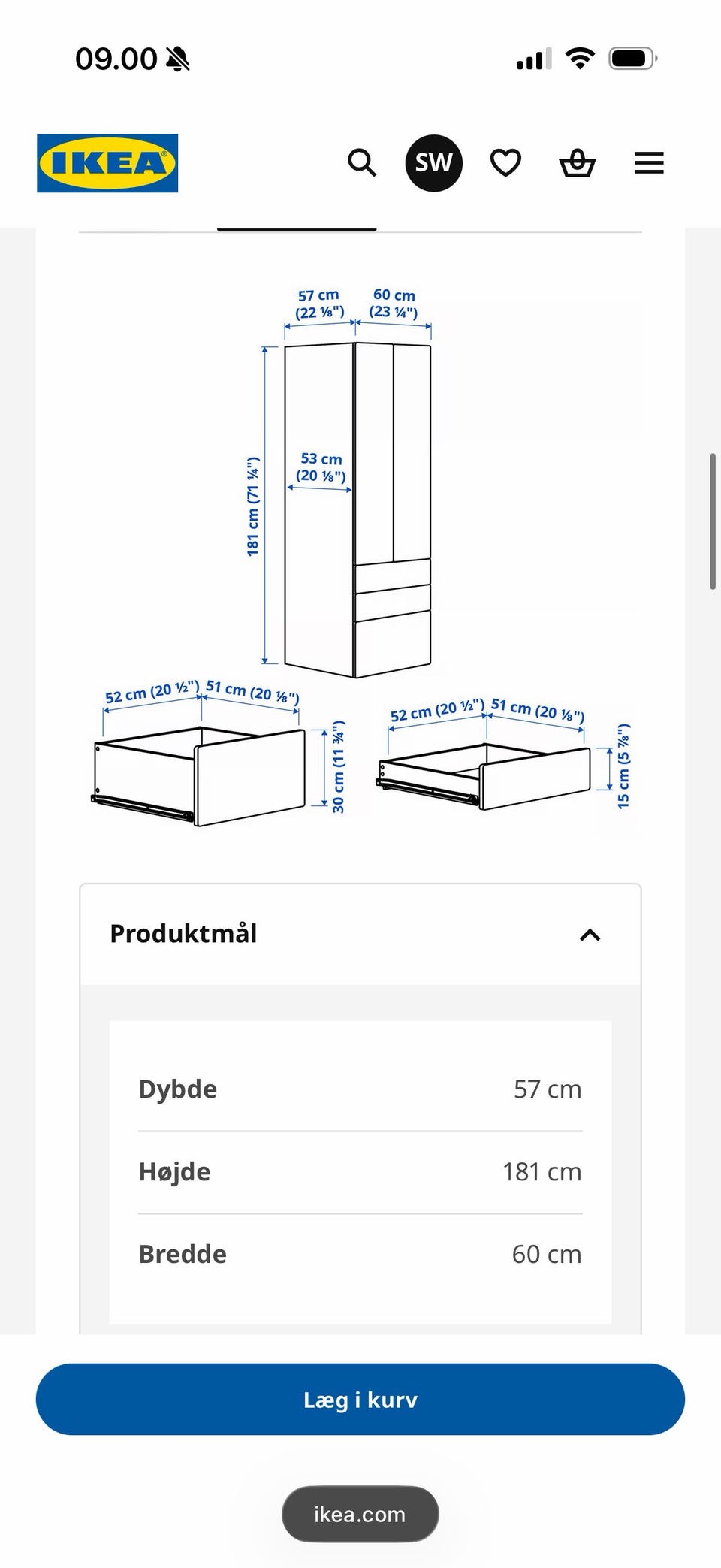721x1568 pixels.
Task: Open the SW profile account button
Action: (x=434, y=163)
